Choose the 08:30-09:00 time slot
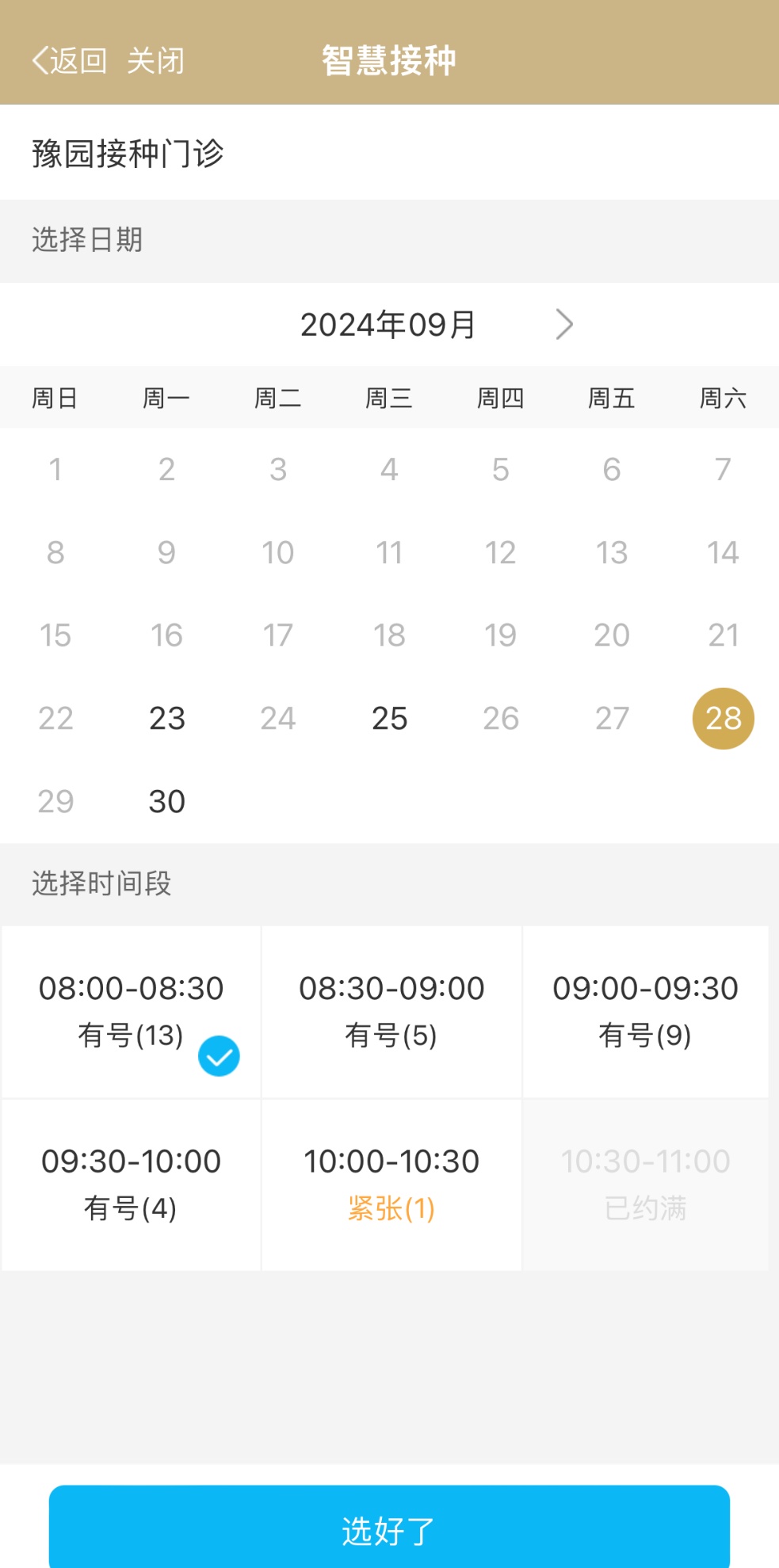Viewport: 779px width, 1568px height. [x=391, y=1011]
